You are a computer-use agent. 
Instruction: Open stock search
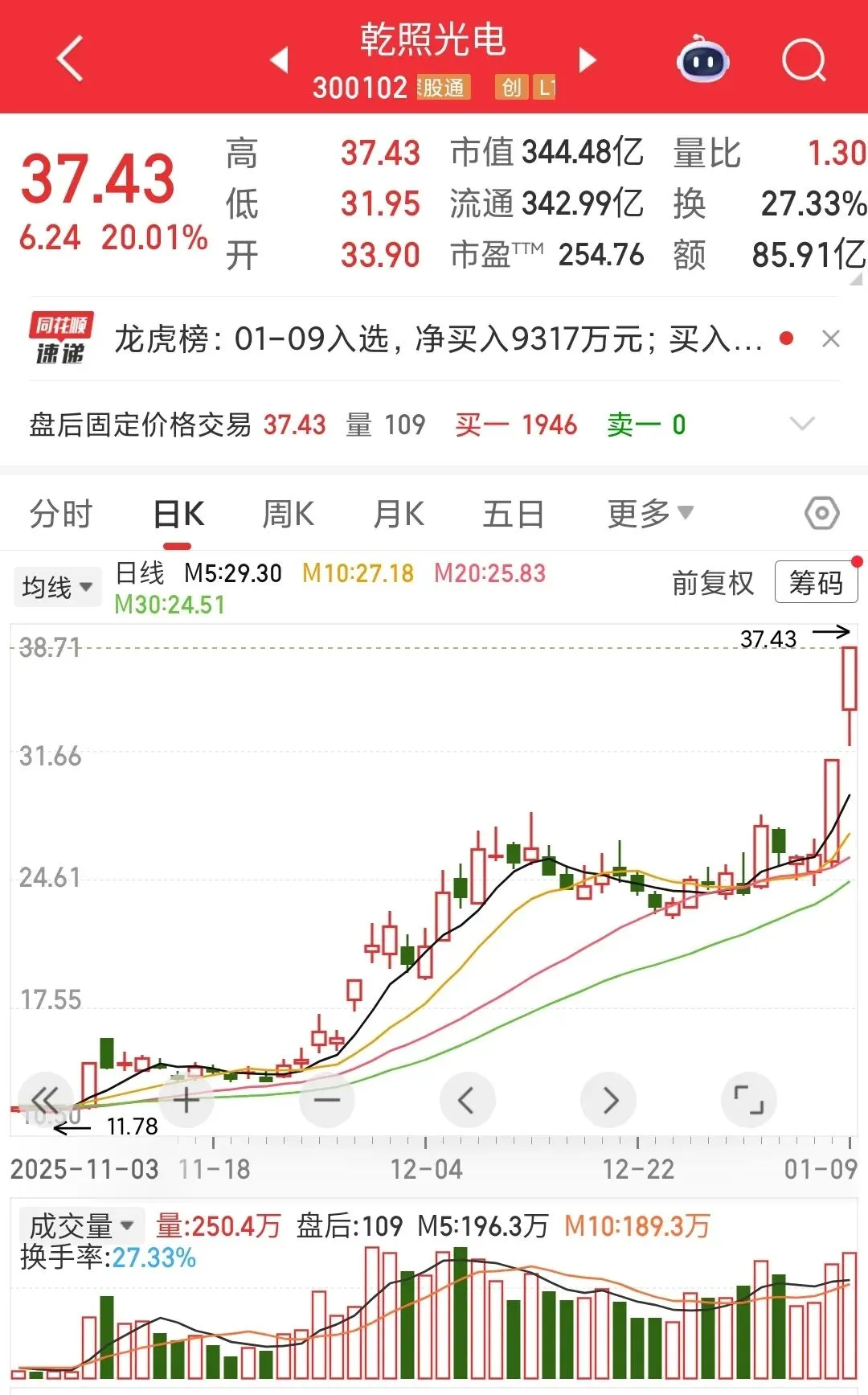804,60
